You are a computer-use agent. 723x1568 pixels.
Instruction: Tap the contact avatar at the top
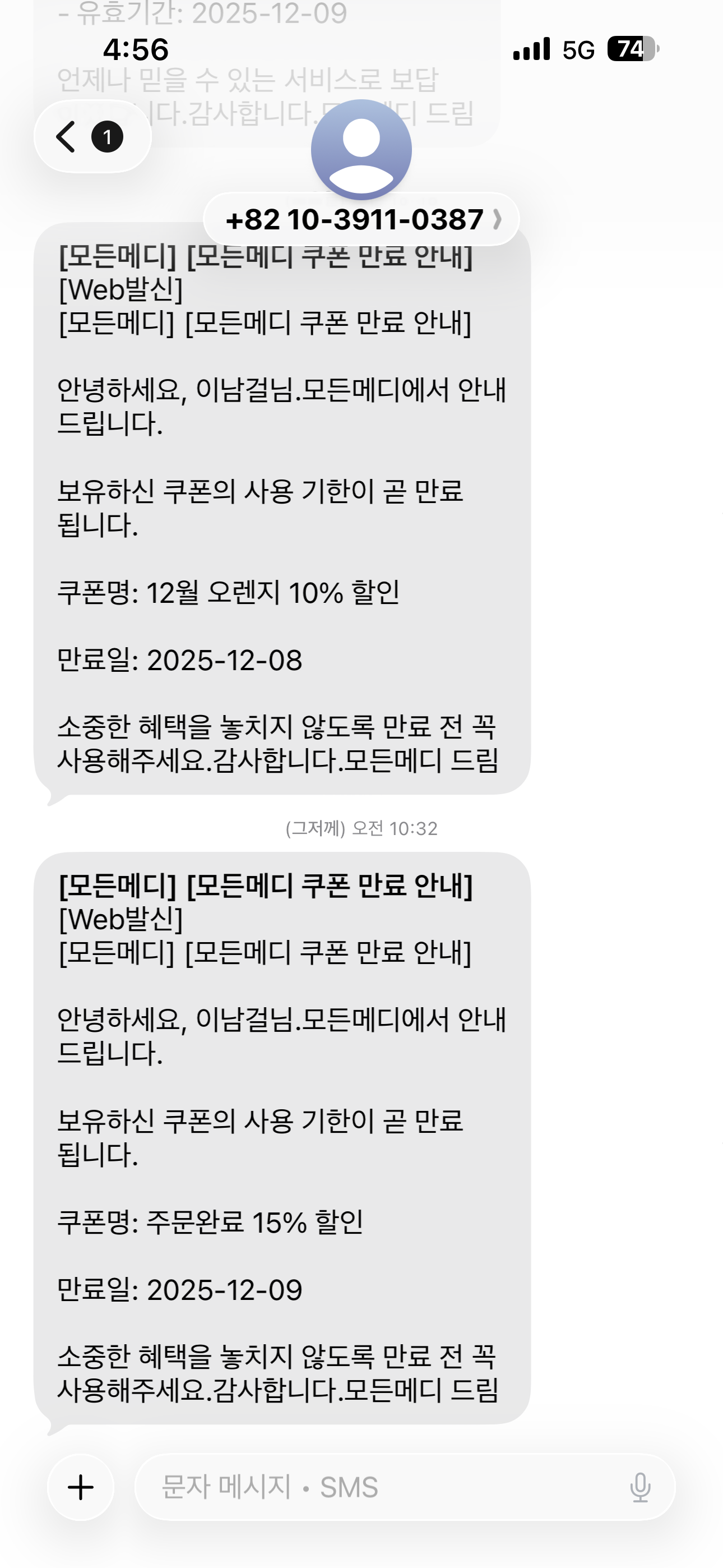tap(361, 149)
